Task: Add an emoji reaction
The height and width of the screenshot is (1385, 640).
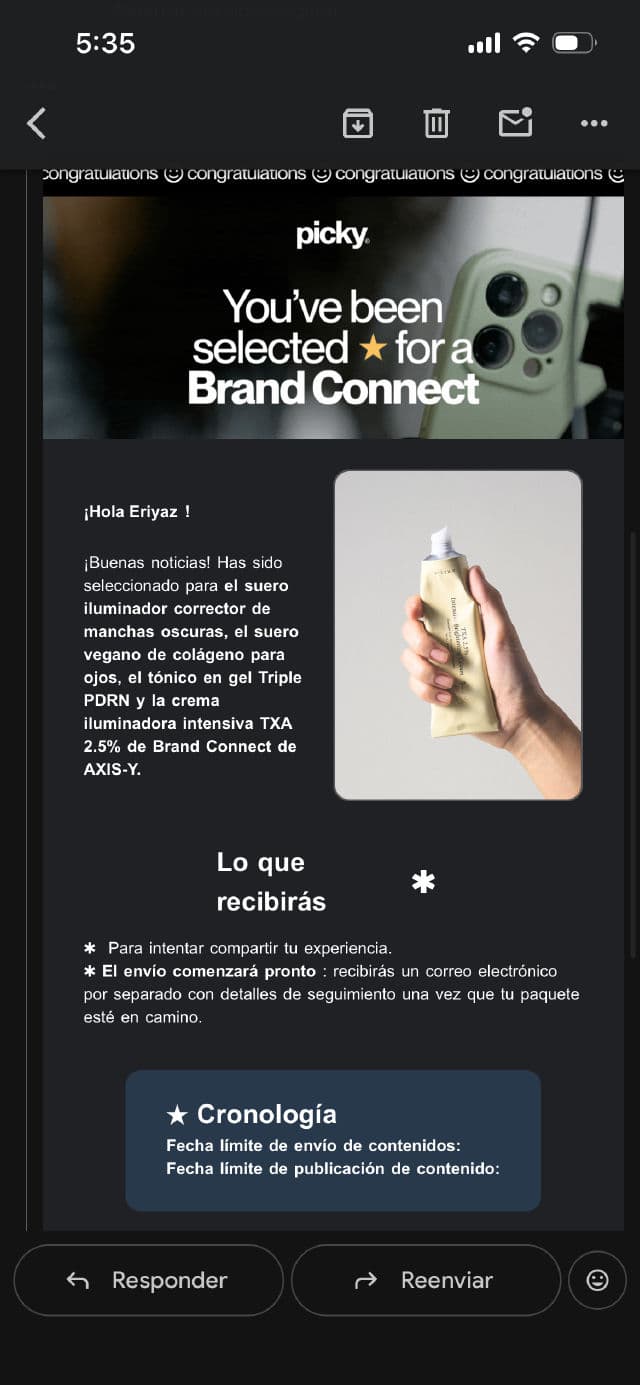Action: click(x=597, y=1280)
